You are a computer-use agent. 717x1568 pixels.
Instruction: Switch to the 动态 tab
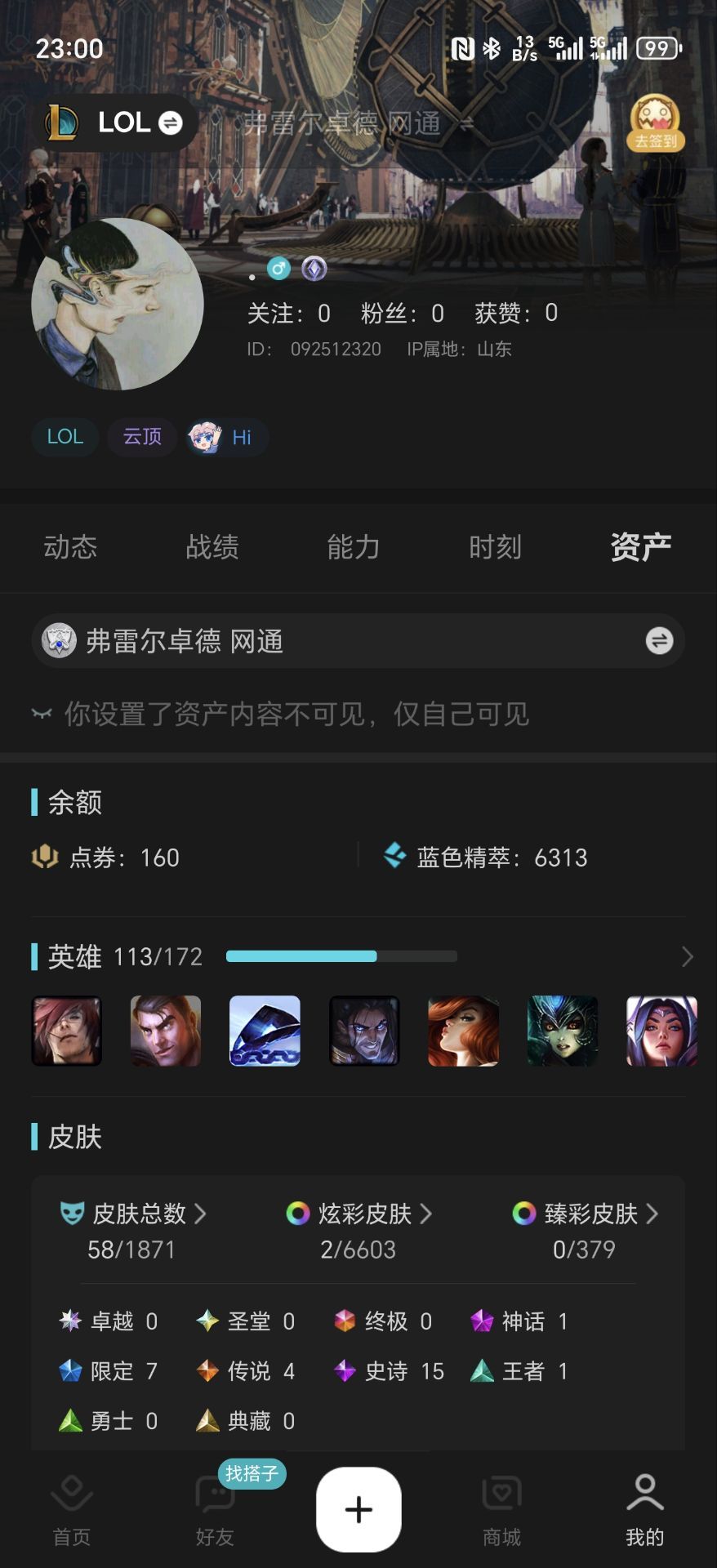[x=70, y=546]
